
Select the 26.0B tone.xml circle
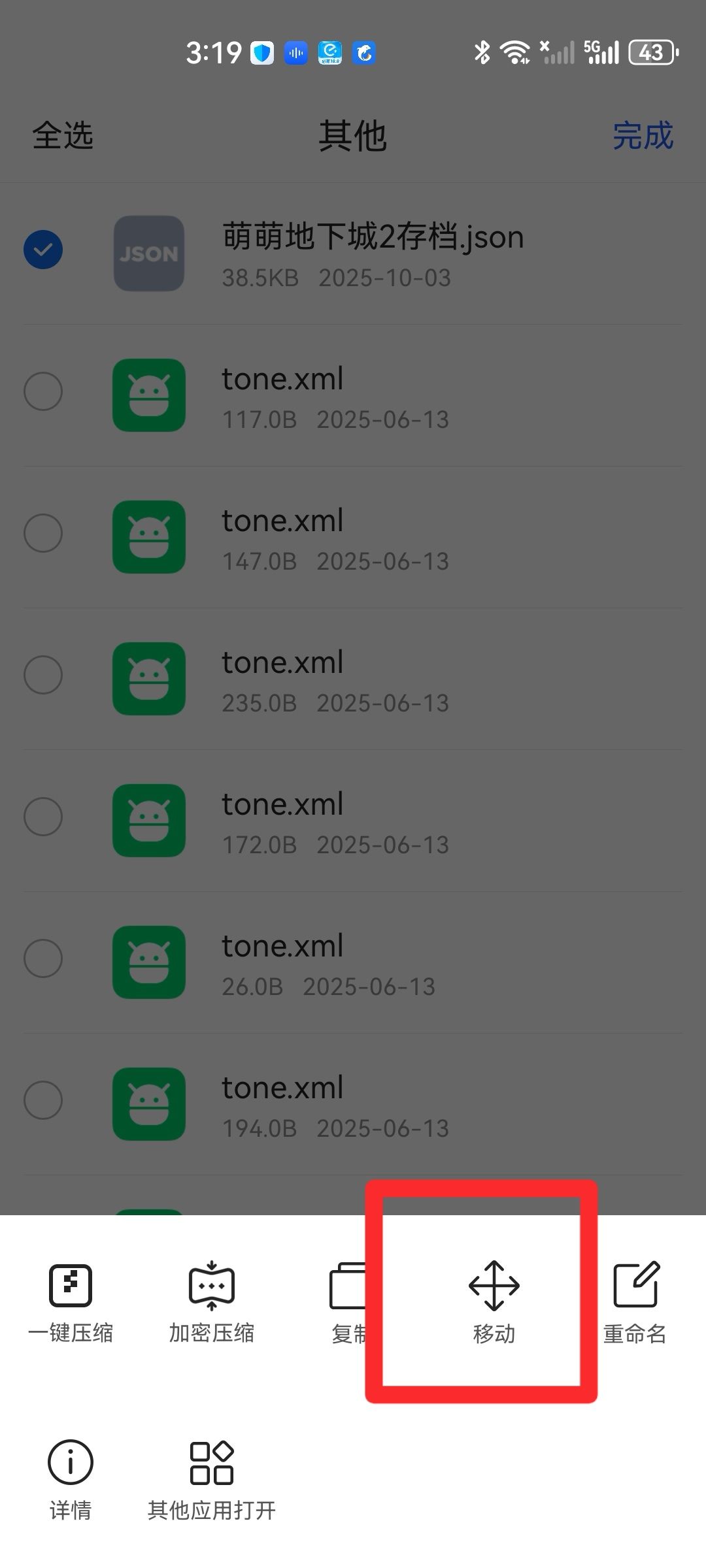point(43,958)
